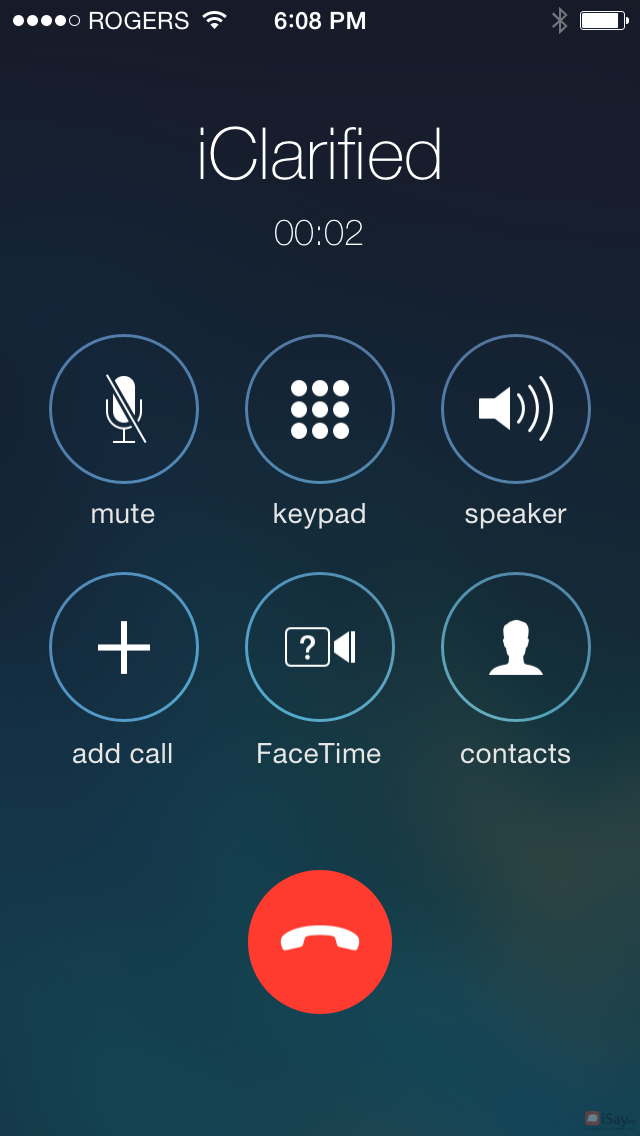Screen dimensions: 640x1136
Task: Open contacts during the call
Action: (x=516, y=647)
